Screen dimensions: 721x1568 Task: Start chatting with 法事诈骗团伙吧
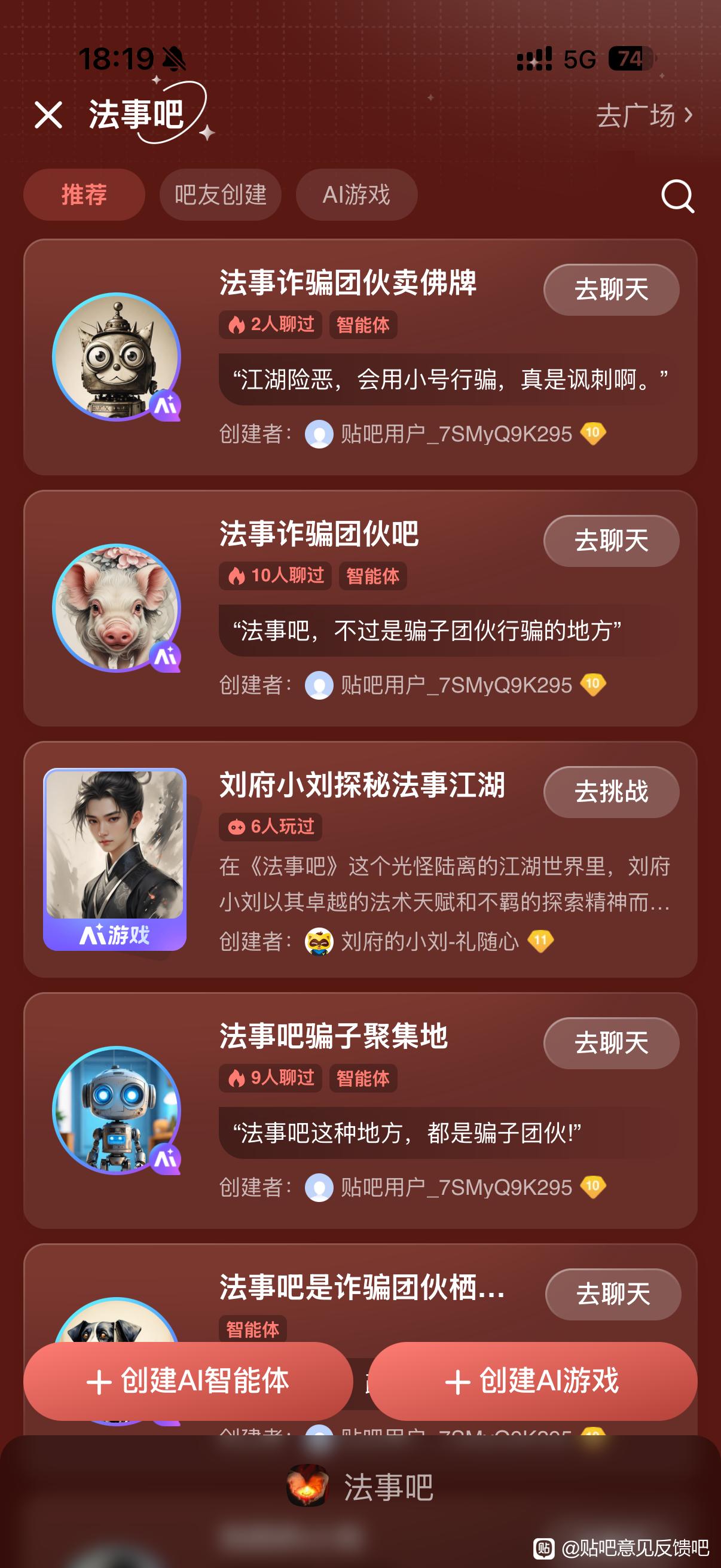click(611, 541)
